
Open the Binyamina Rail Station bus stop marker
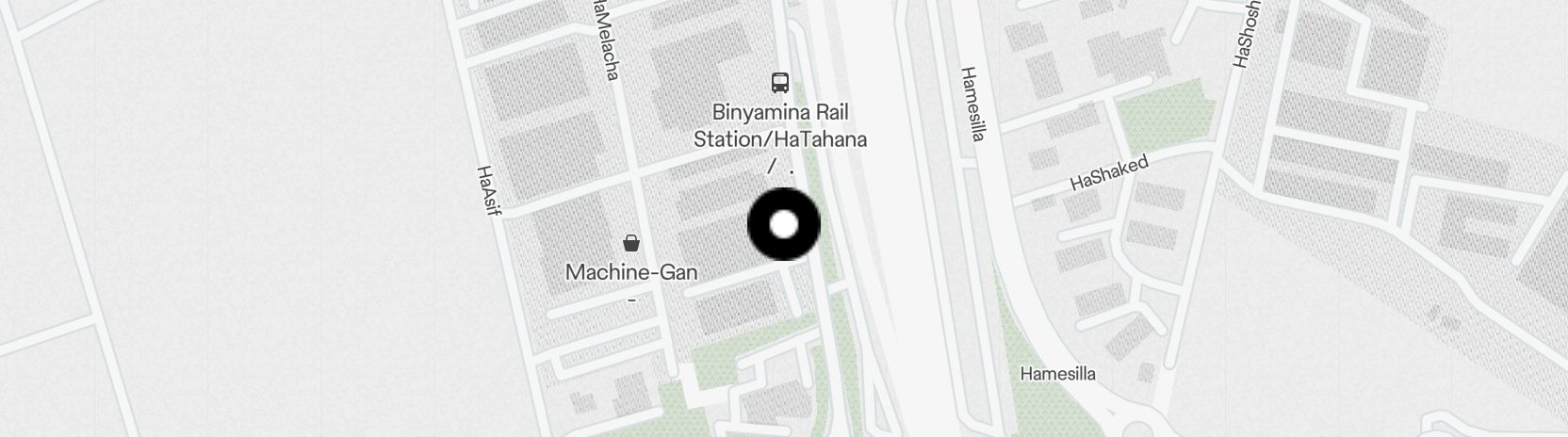click(780, 83)
